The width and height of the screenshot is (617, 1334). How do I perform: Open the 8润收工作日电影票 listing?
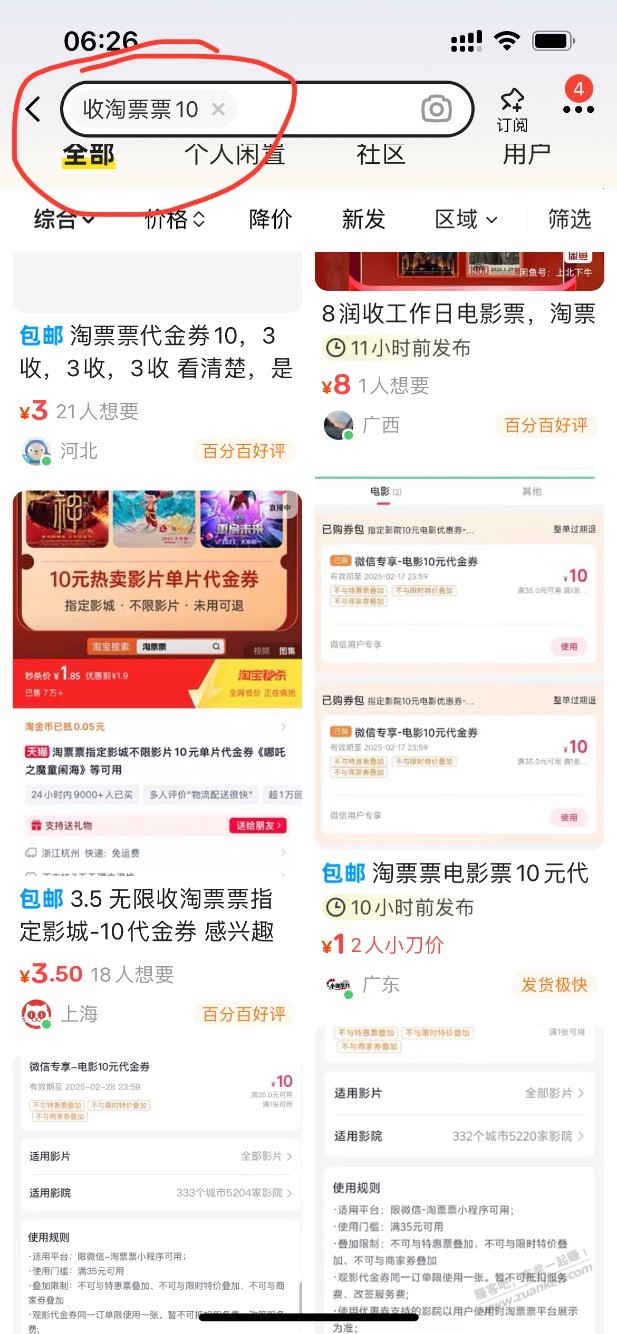click(458, 314)
